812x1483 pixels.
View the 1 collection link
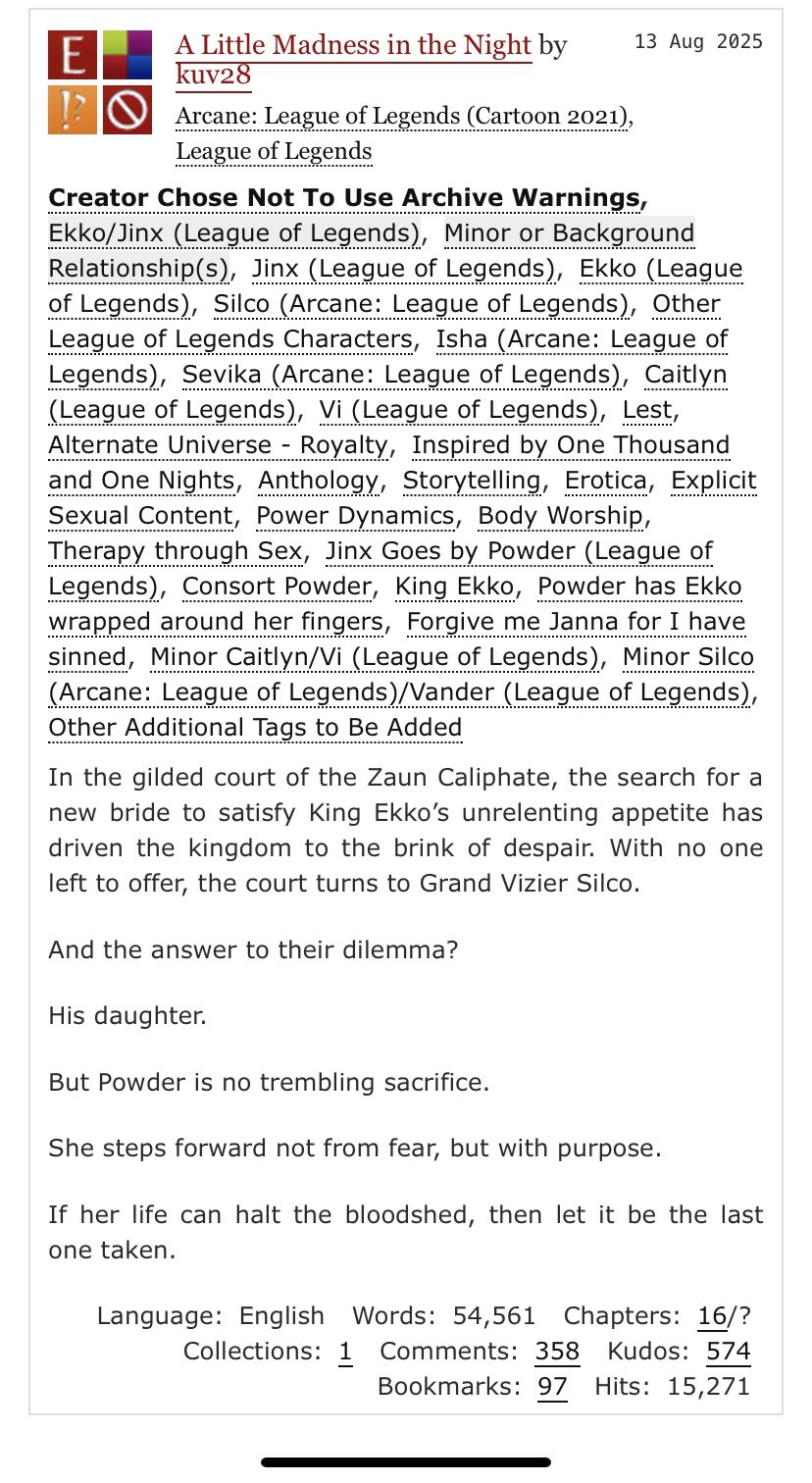tap(345, 1352)
